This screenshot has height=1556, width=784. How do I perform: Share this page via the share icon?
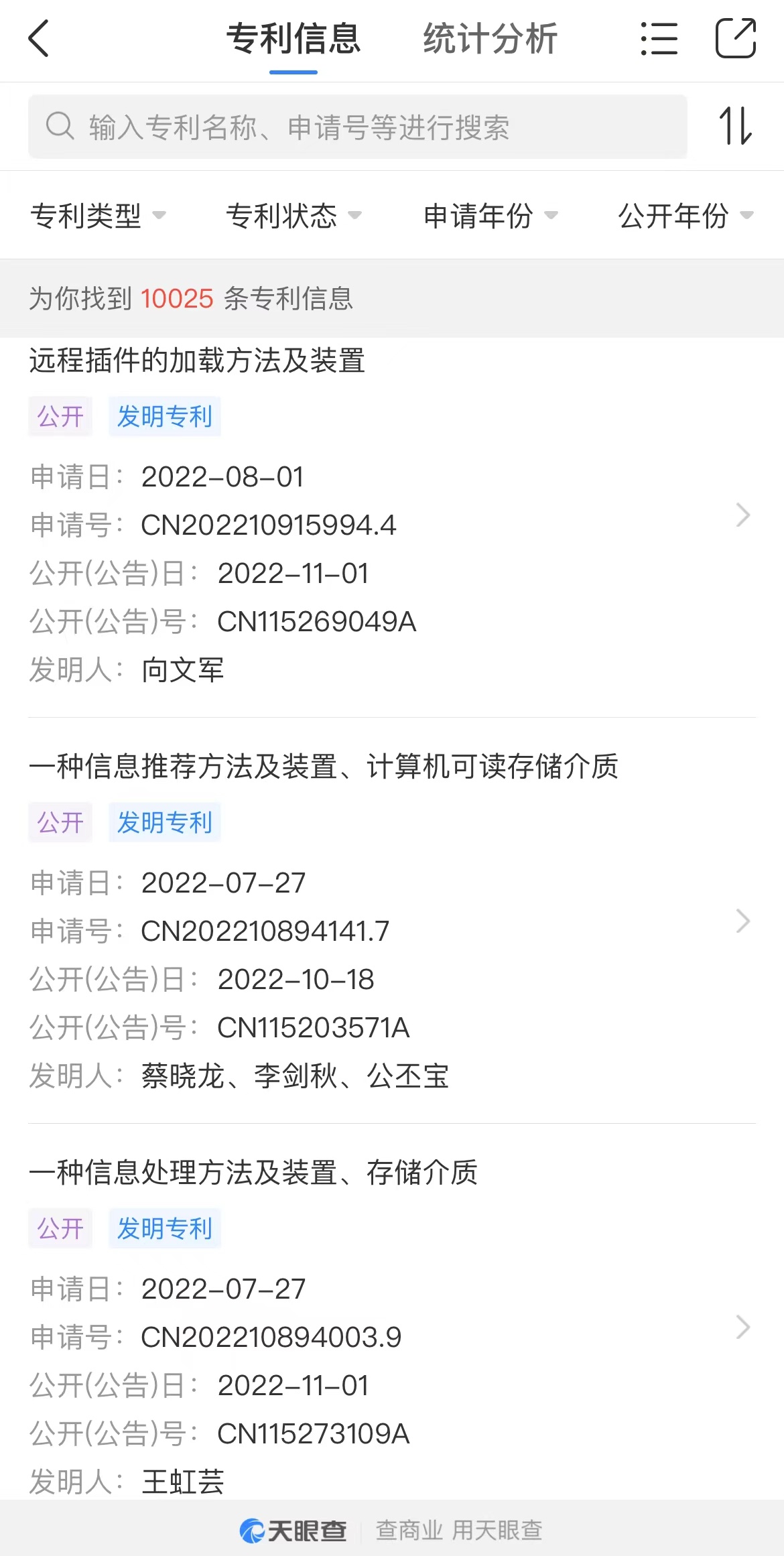(736, 38)
